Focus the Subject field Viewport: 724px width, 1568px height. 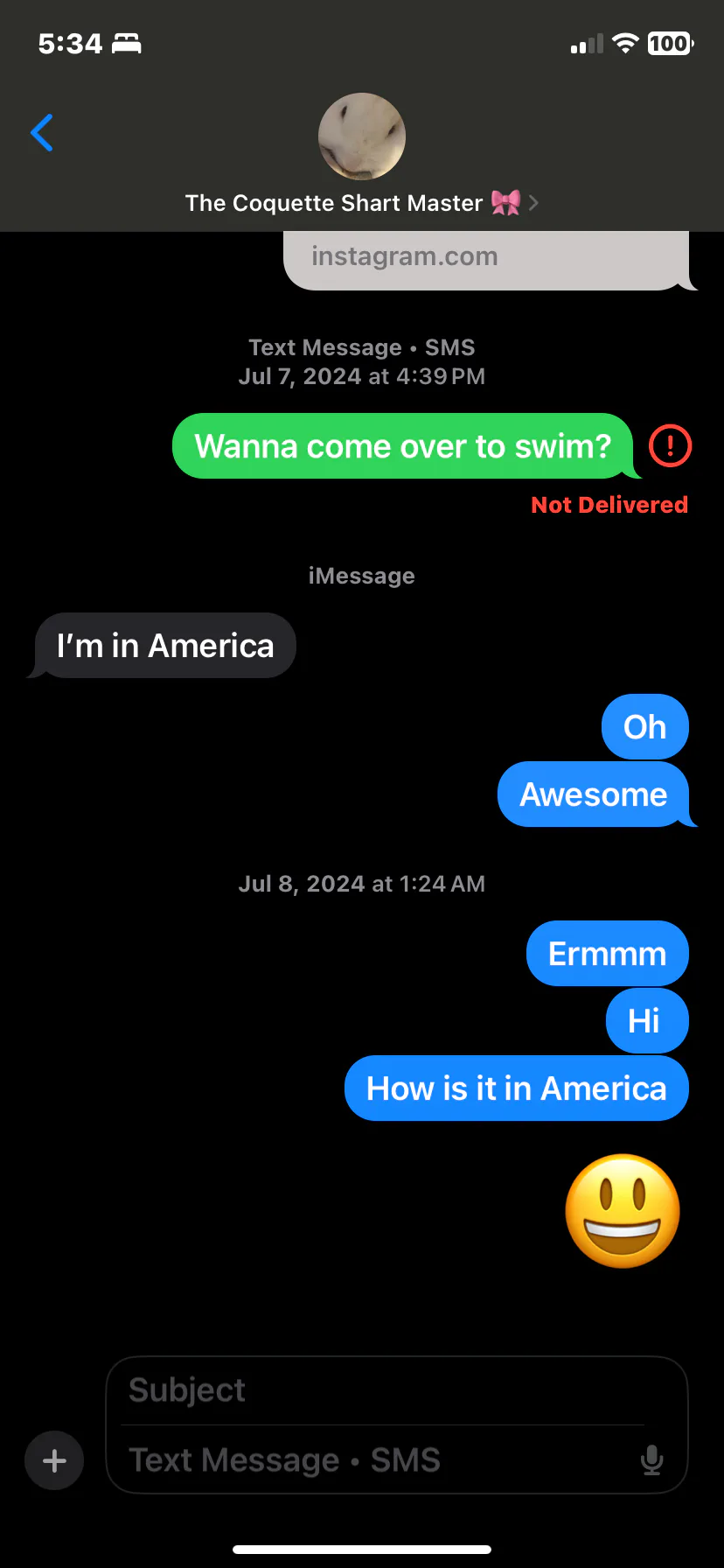pos(385,1390)
